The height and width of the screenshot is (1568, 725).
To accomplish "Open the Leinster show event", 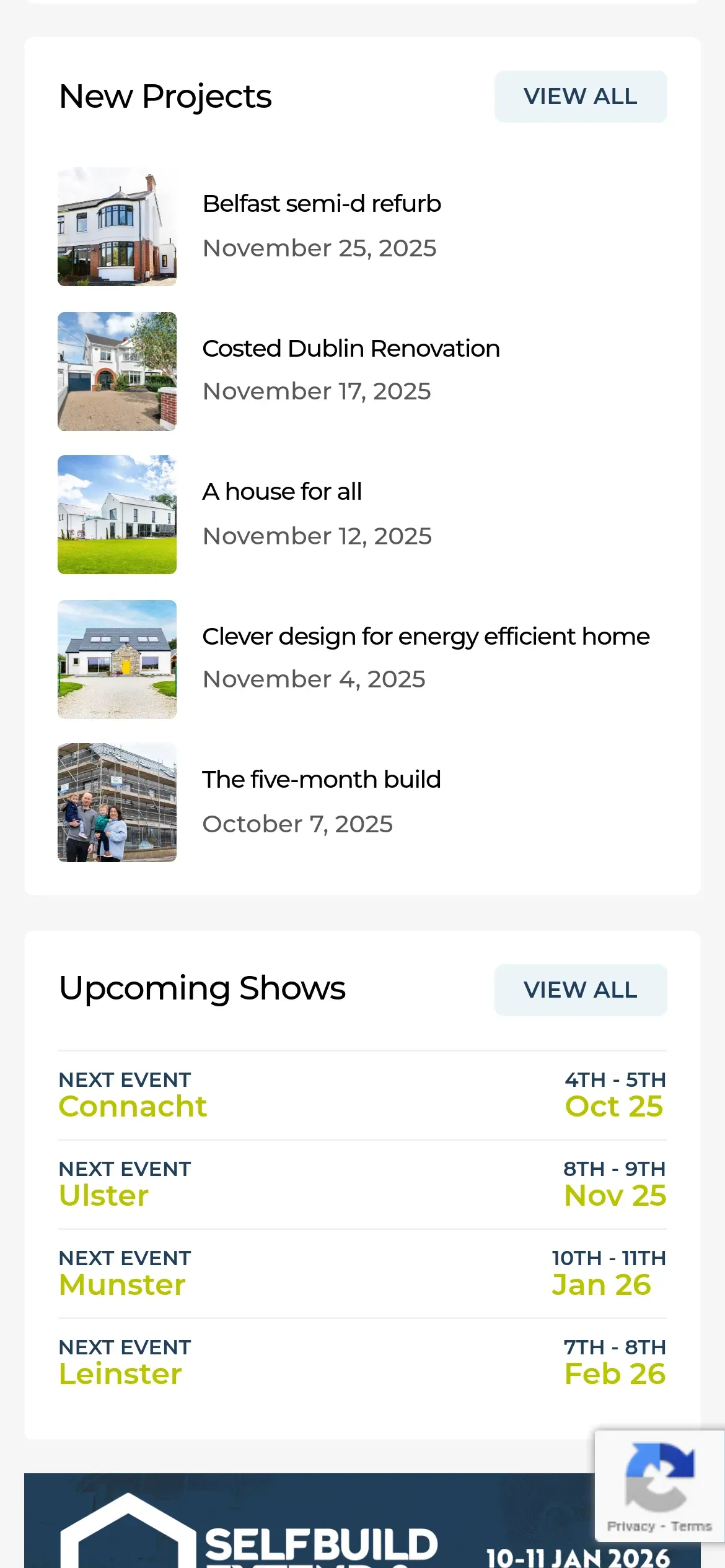I will click(120, 1374).
